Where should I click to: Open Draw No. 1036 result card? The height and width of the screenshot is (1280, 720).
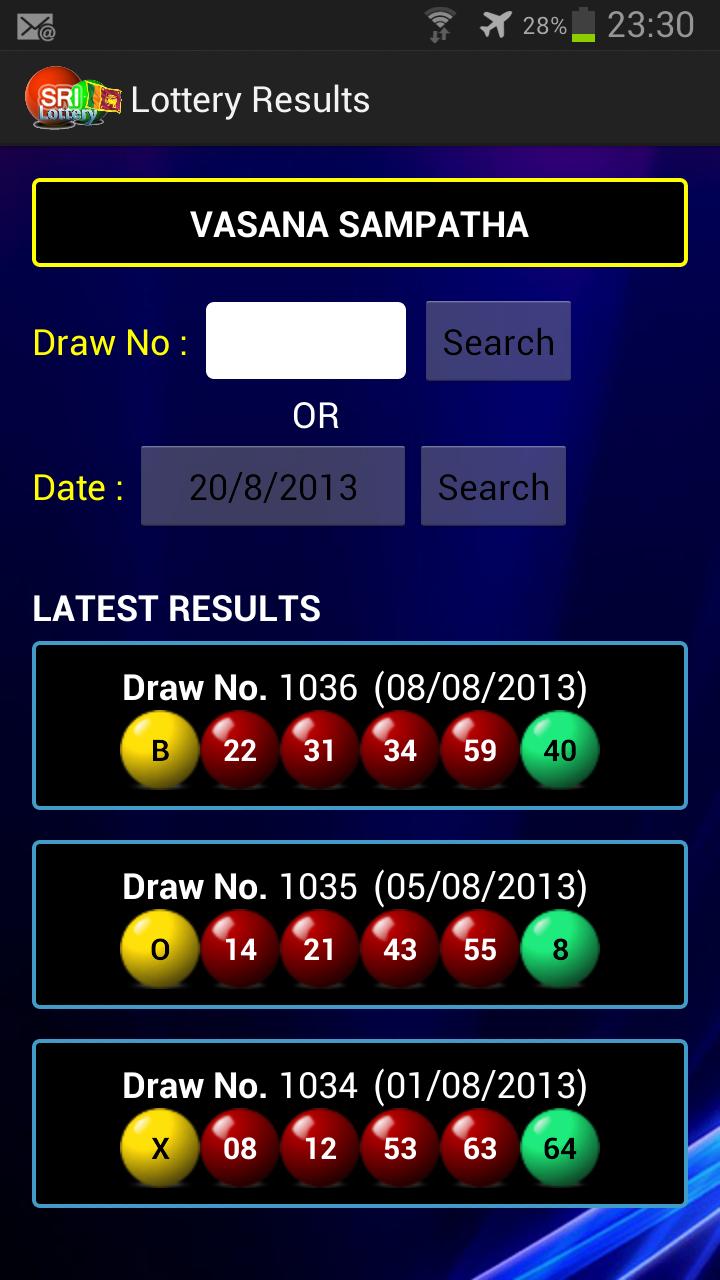point(360,725)
